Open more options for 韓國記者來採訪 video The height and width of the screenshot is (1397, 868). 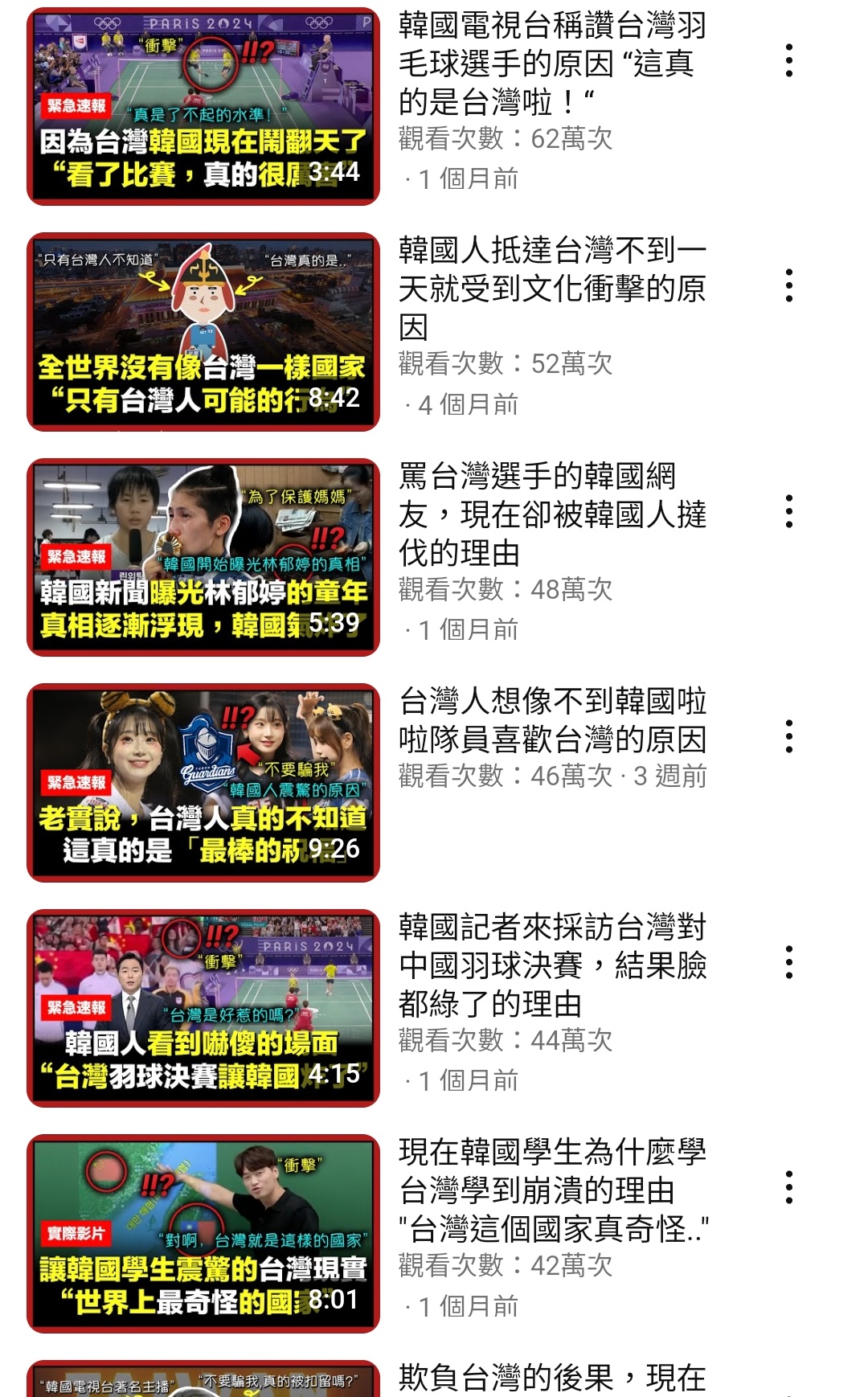[789, 963]
